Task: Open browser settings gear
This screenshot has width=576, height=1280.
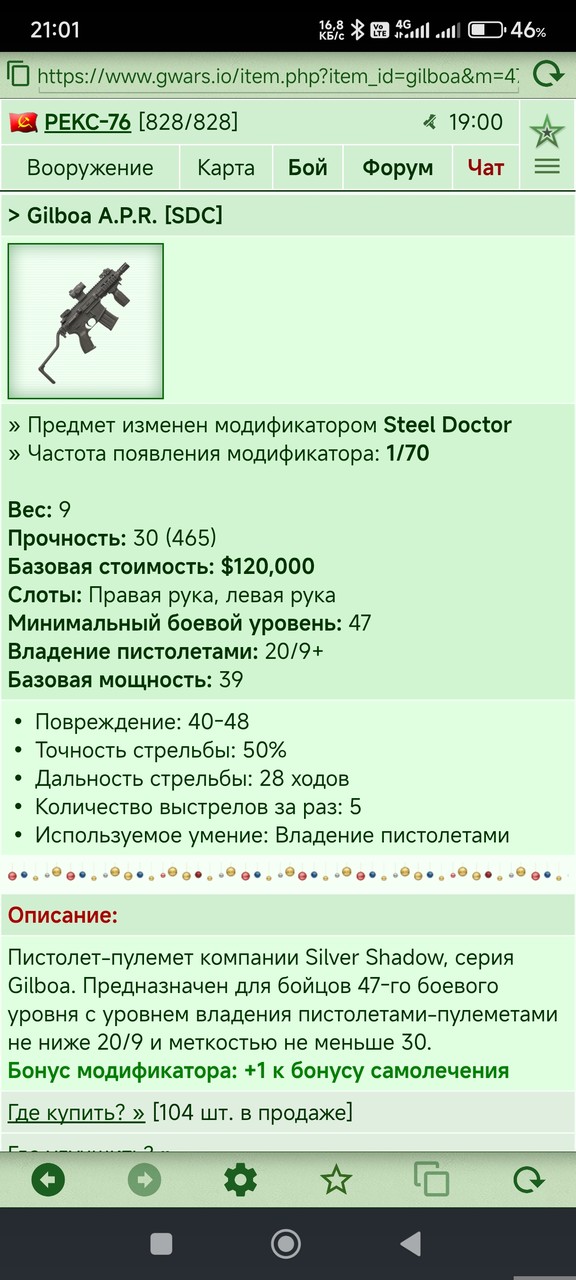Action: pyautogui.click(x=240, y=1181)
